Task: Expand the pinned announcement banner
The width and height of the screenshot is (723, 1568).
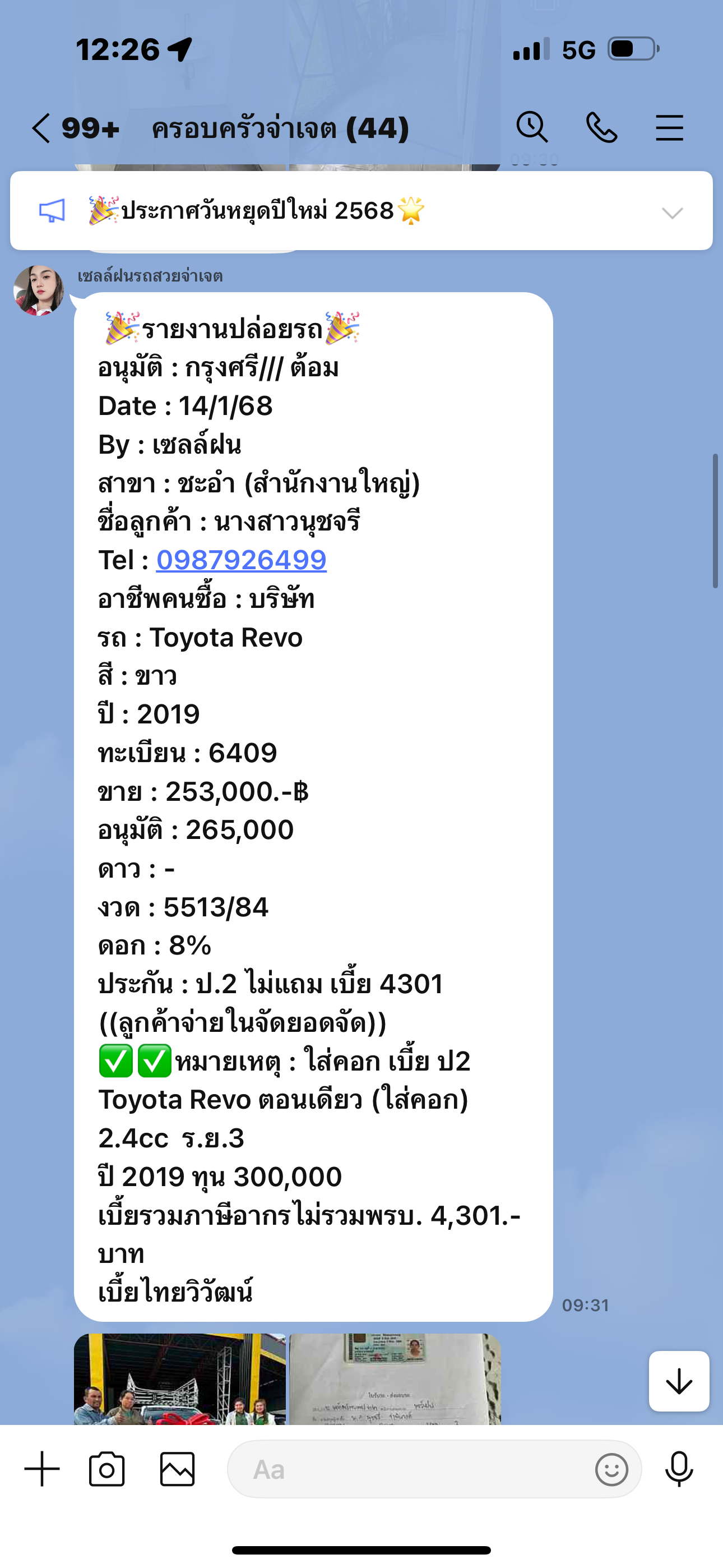Action: (673, 213)
